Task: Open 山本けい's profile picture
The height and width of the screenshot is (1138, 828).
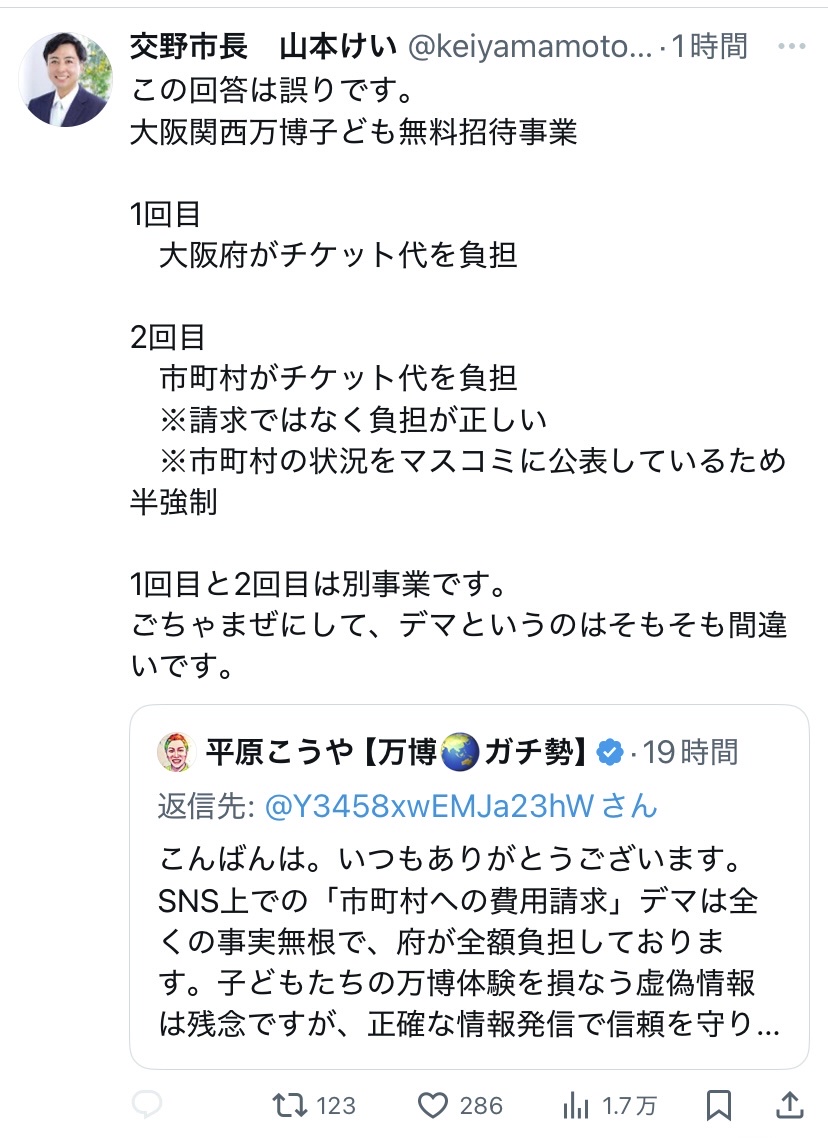Action: (x=68, y=80)
